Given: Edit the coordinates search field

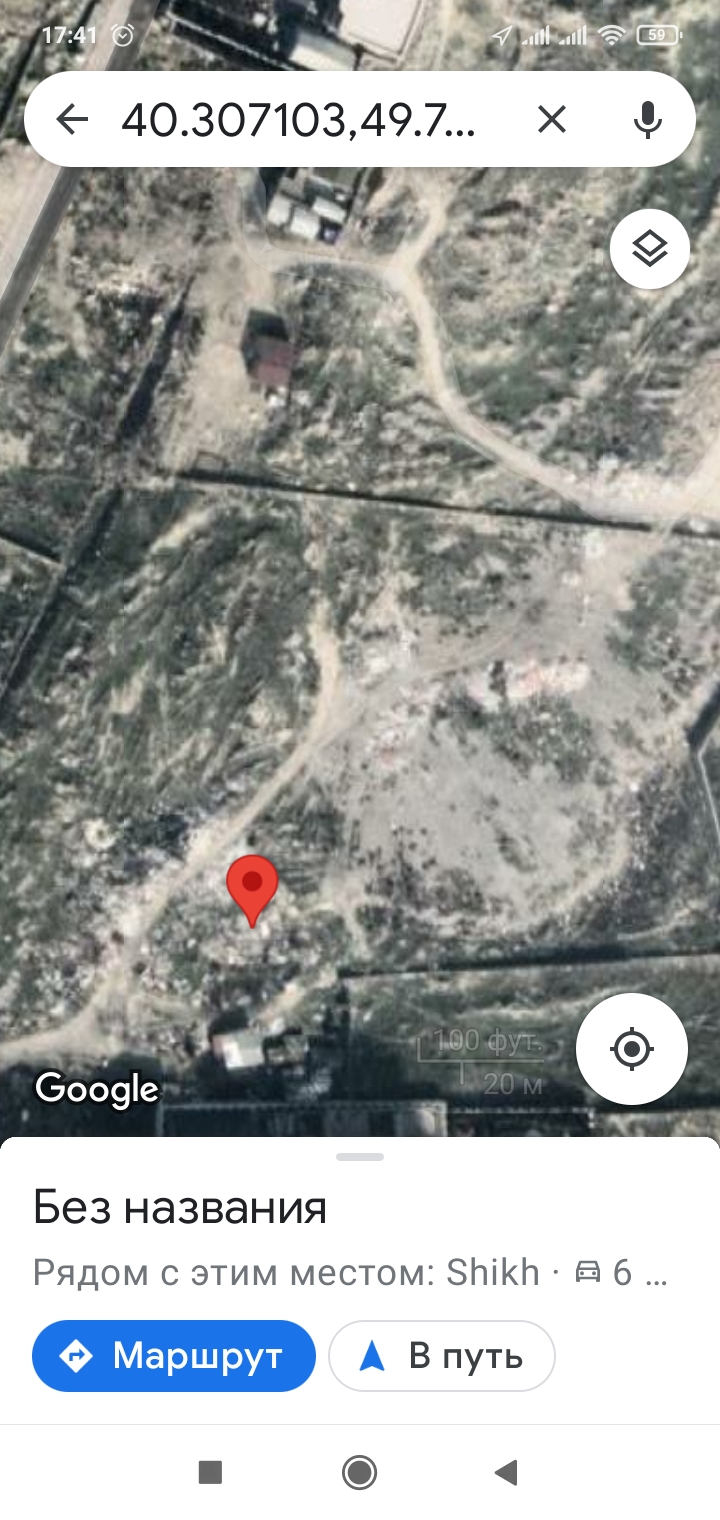Looking at the screenshot, I should (x=298, y=120).
